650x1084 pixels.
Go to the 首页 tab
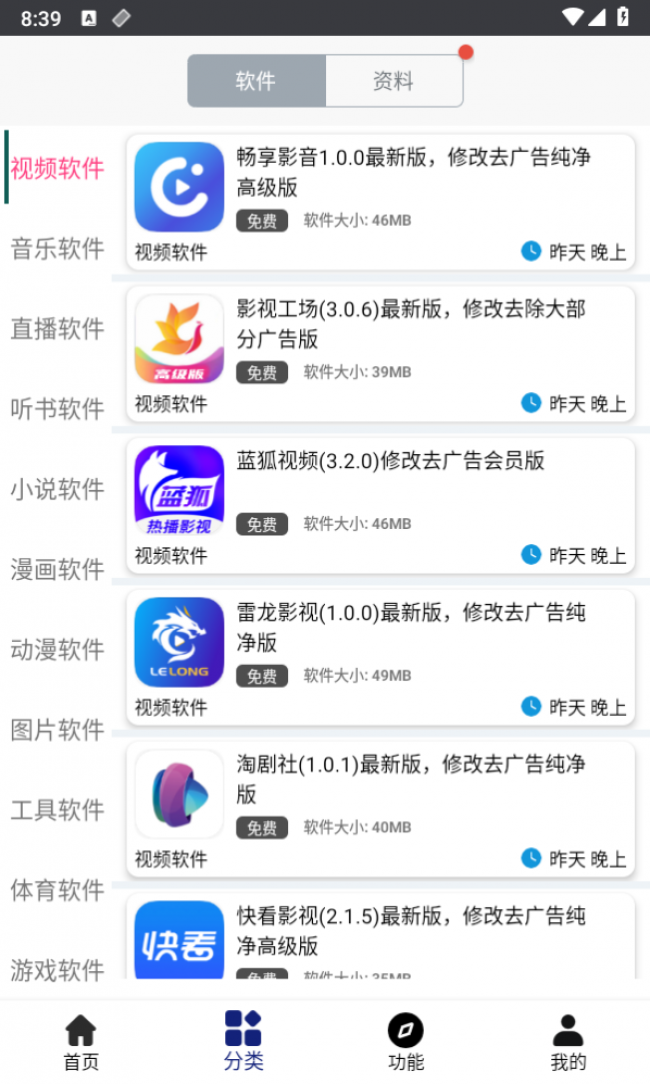[x=81, y=1042]
